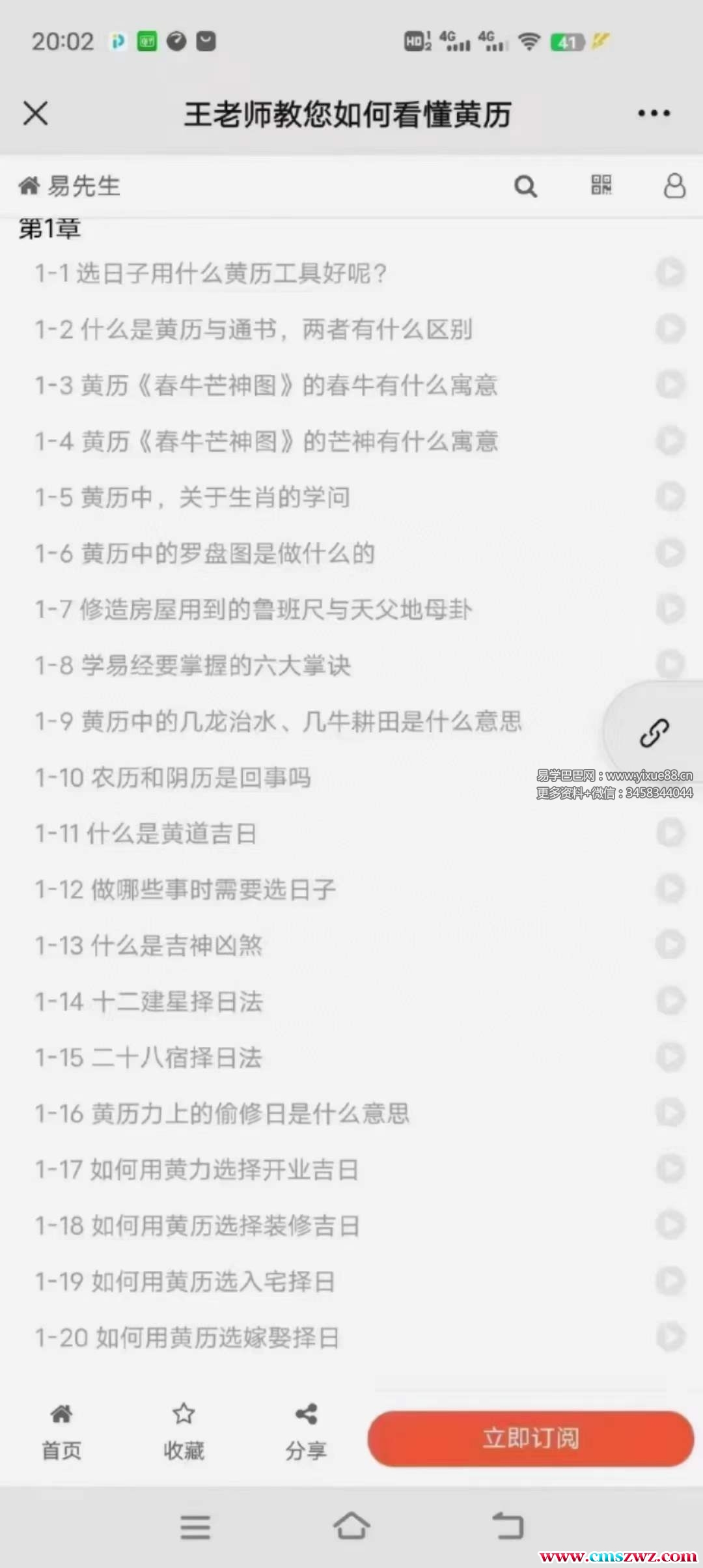Tap the floating link copy button

654,733
